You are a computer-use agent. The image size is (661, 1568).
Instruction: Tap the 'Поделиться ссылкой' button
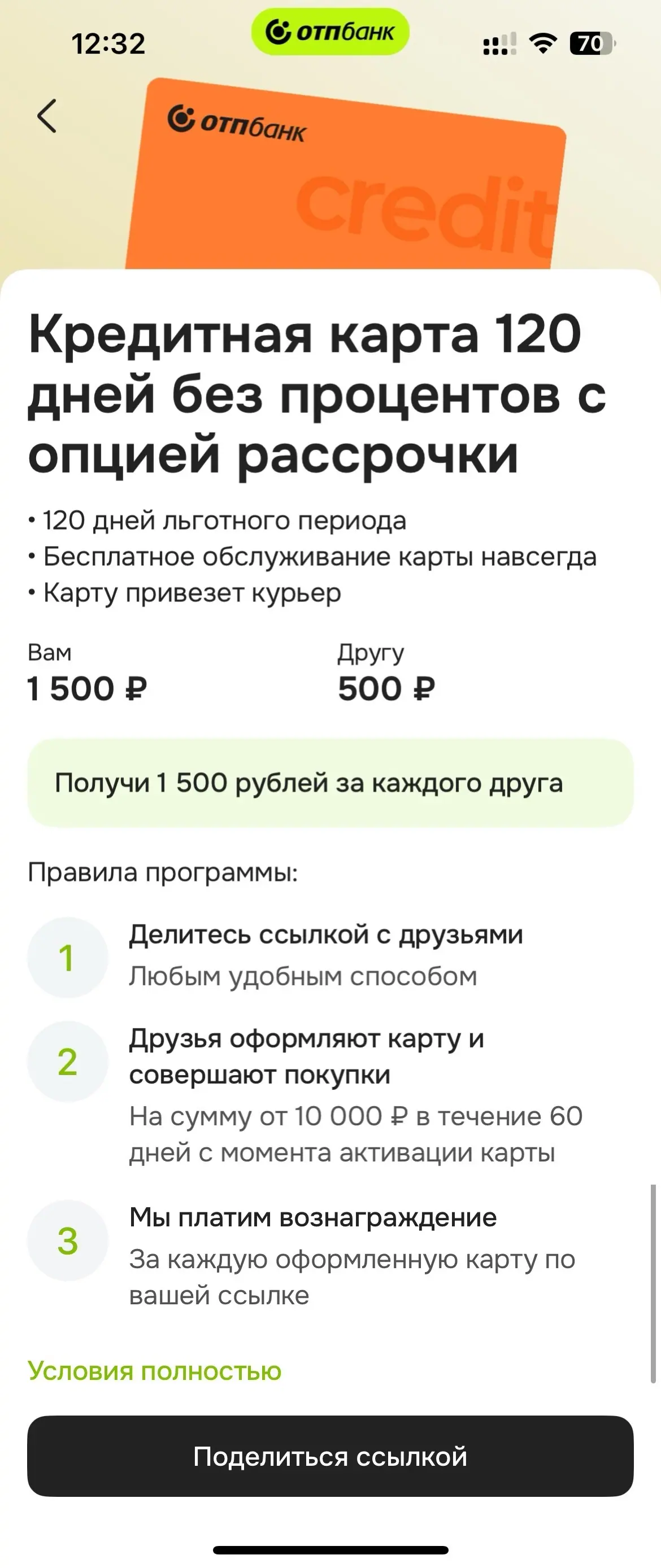[x=330, y=1457]
